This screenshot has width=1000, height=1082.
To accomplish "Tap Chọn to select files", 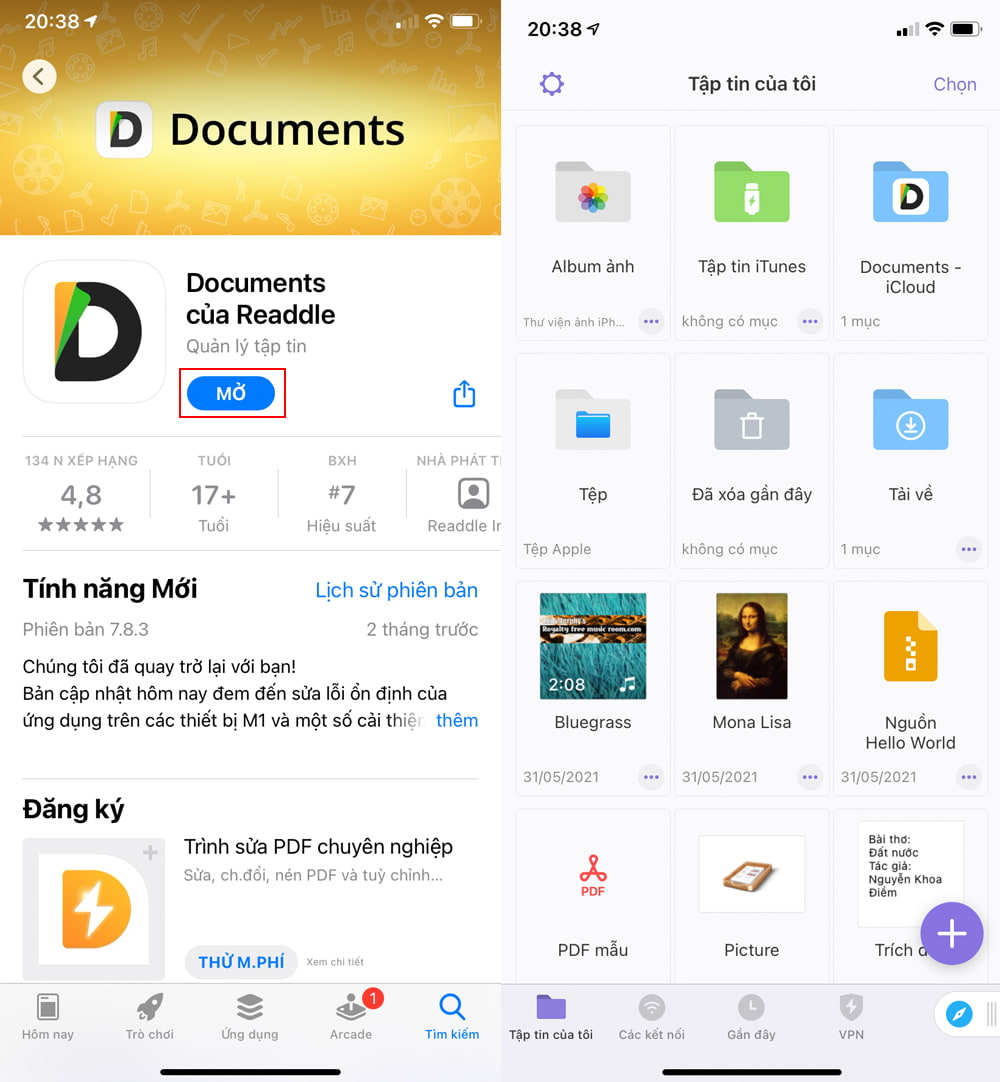I will (x=954, y=85).
